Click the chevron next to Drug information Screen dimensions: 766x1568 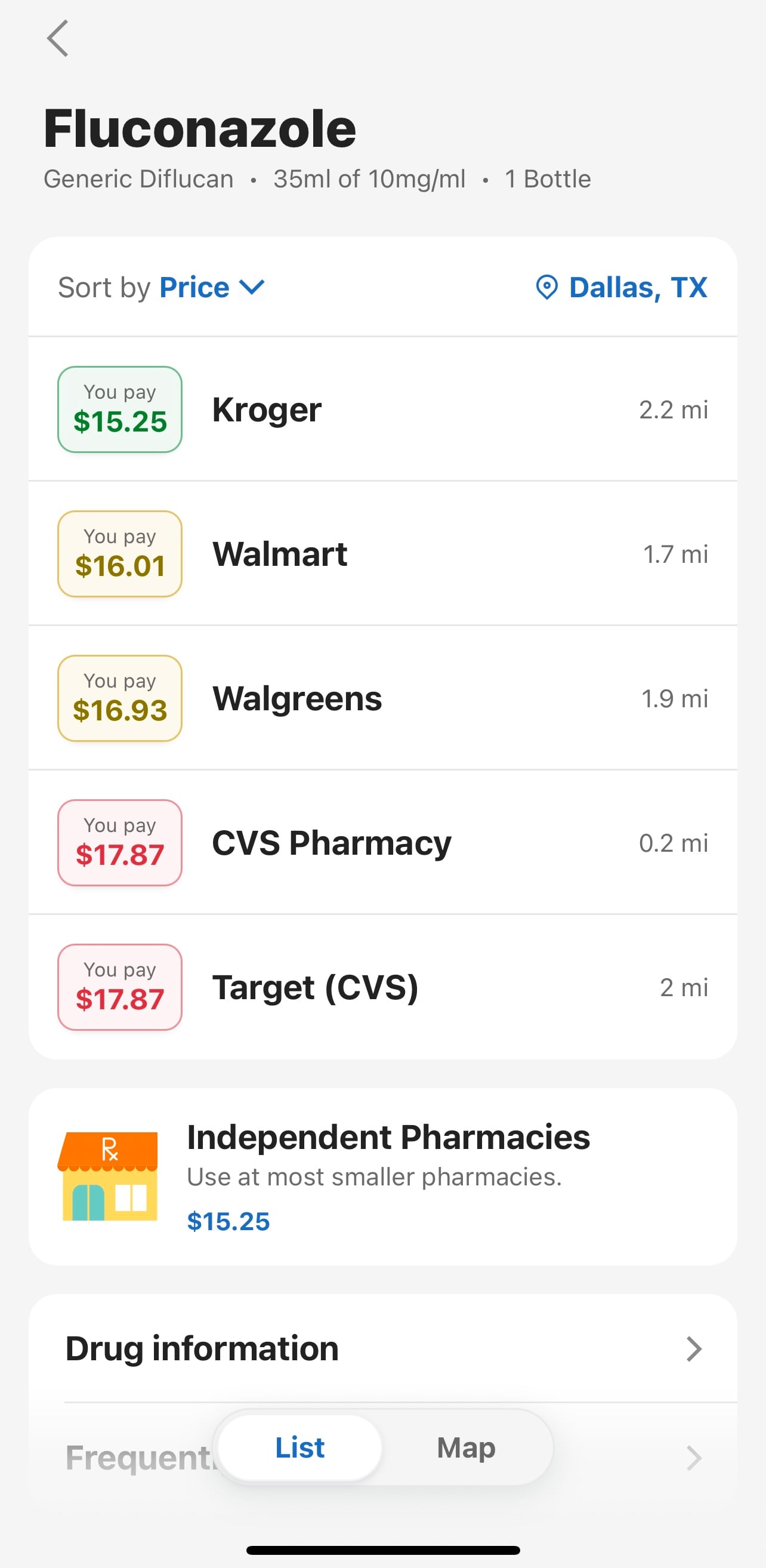click(x=694, y=1348)
